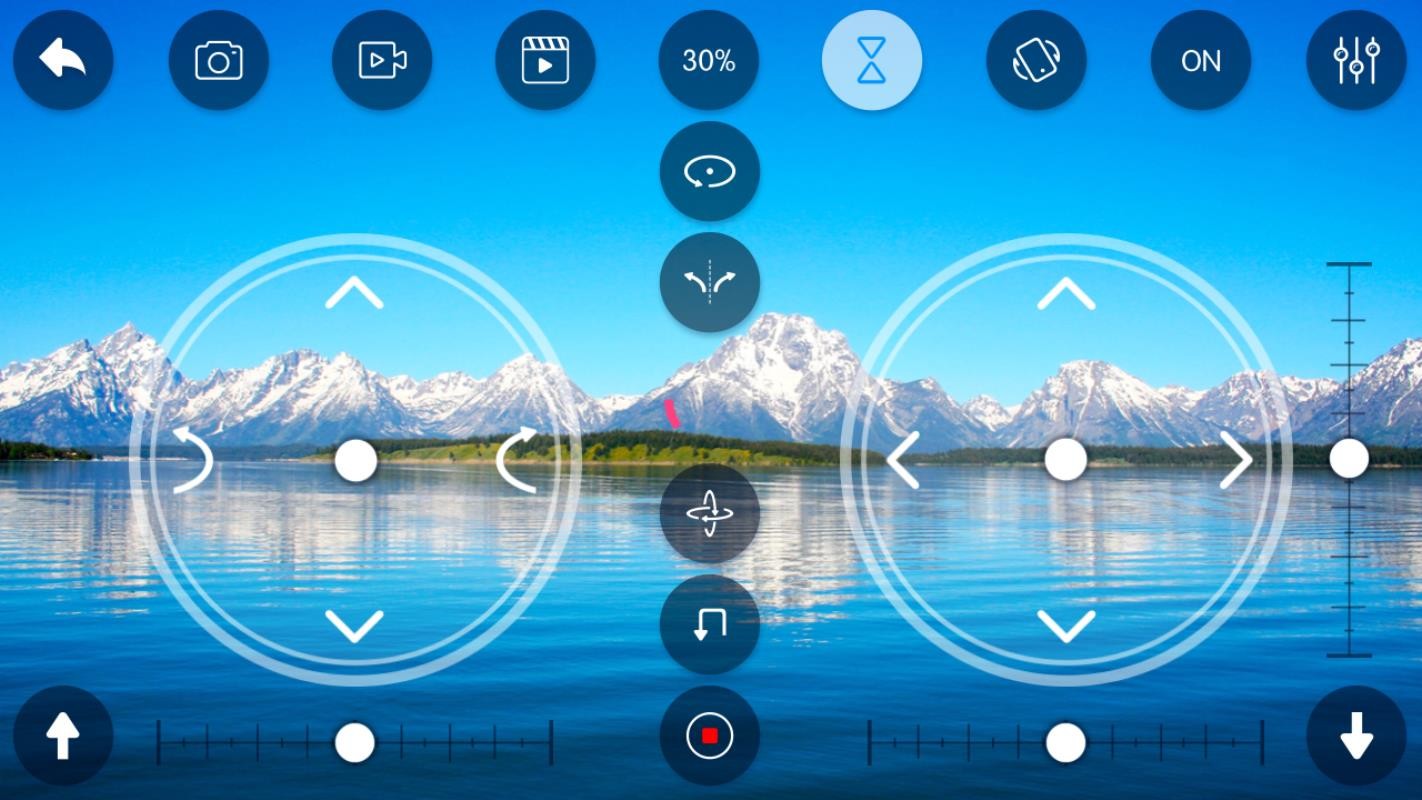Take a photo with the camera icon
Image resolution: width=1422 pixels, height=800 pixels.
point(219,60)
